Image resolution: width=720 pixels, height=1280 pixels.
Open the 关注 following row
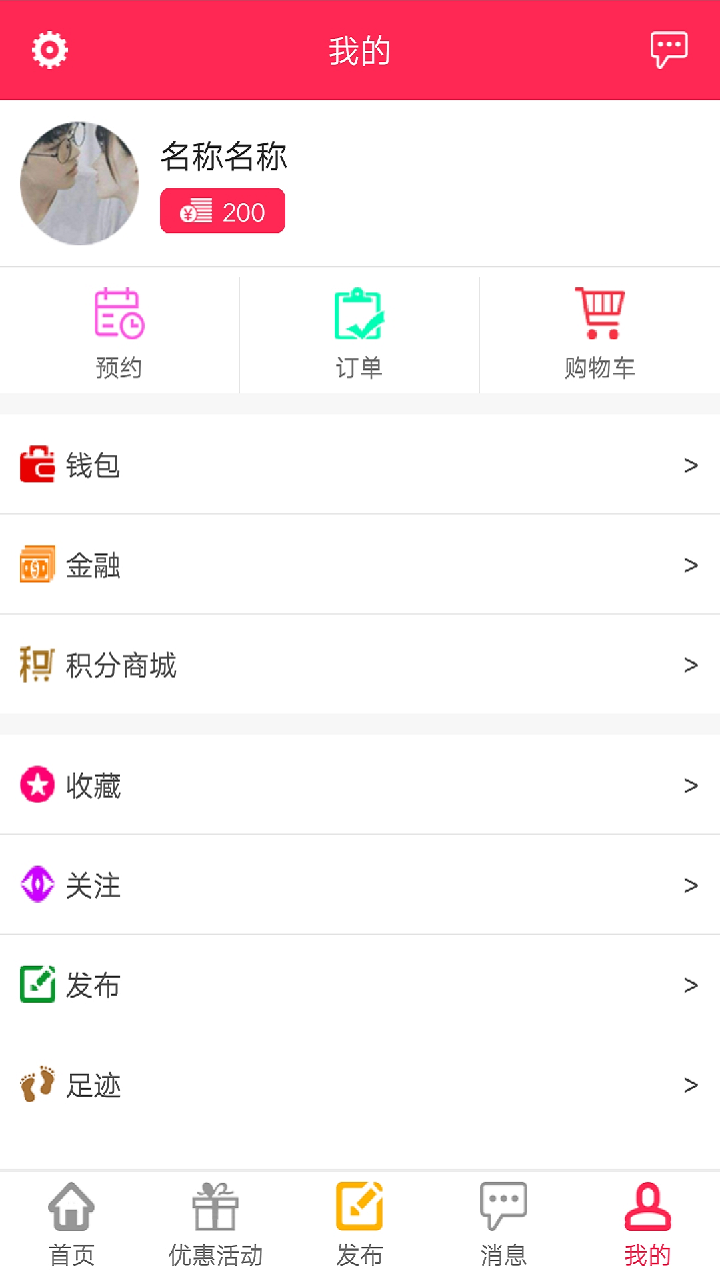(x=359, y=885)
